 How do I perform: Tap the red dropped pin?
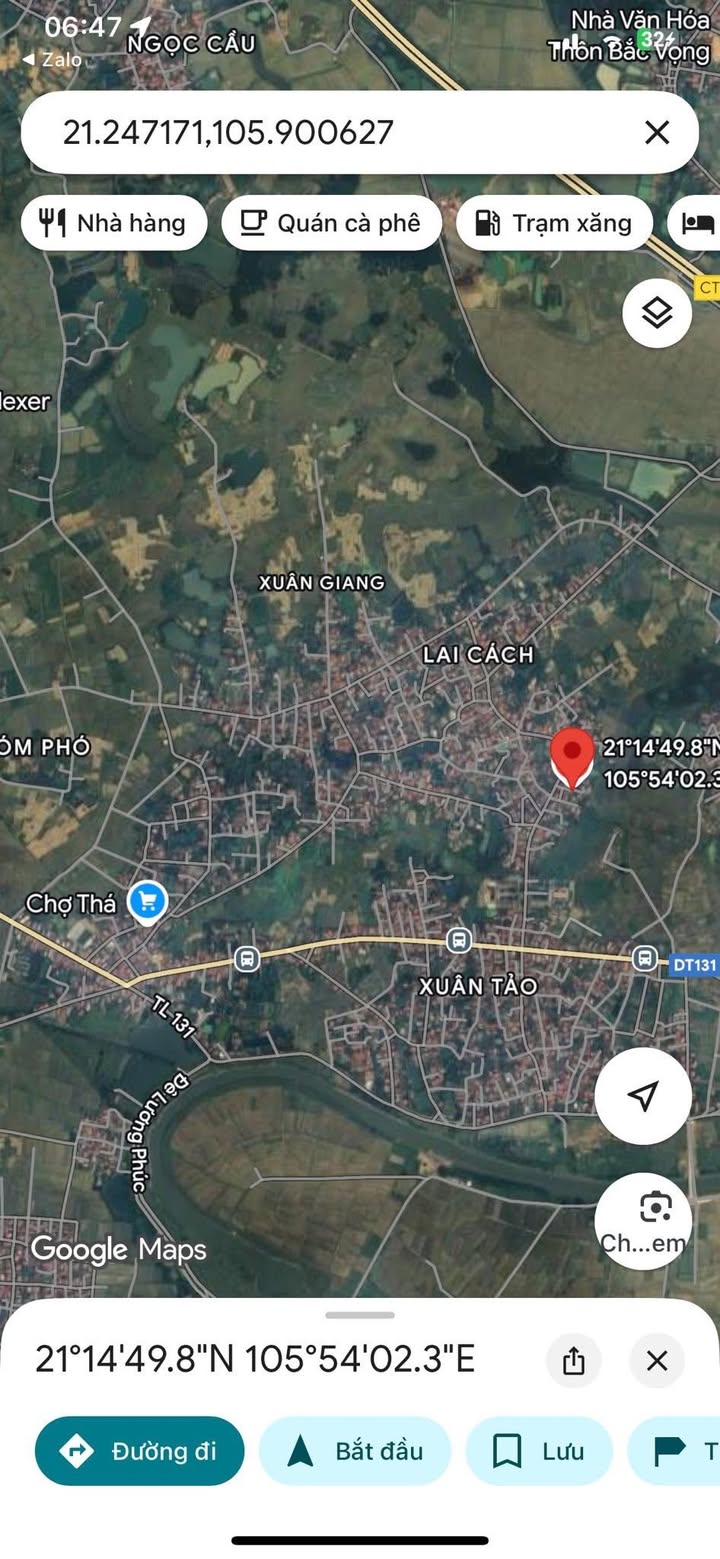tap(572, 758)
